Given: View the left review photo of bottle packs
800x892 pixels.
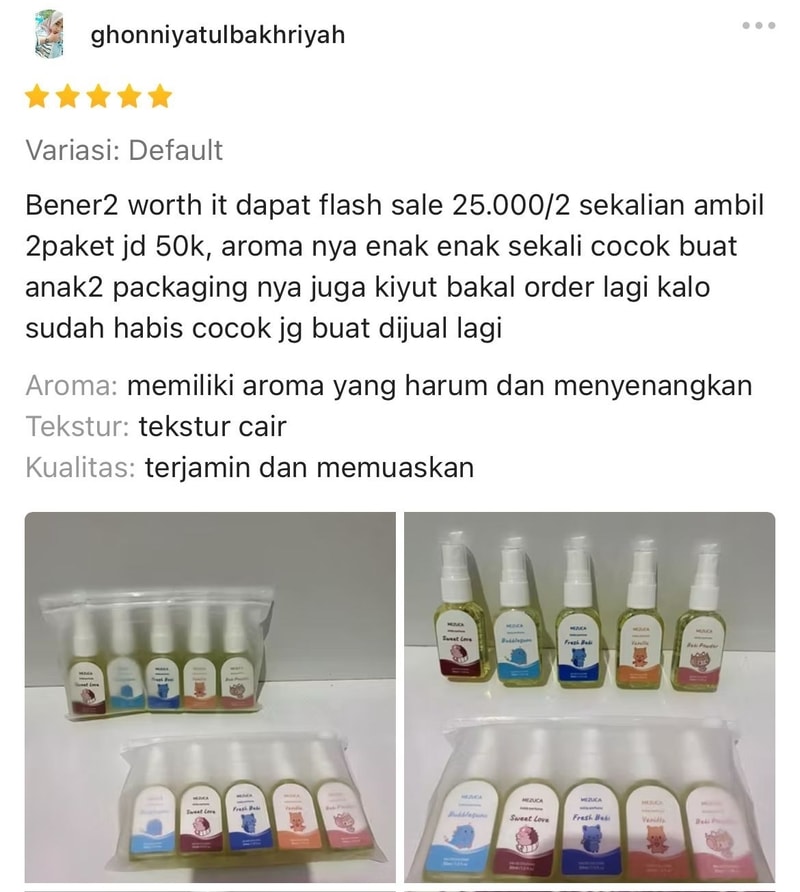Looking at the screenshot, I should [210, 697].
